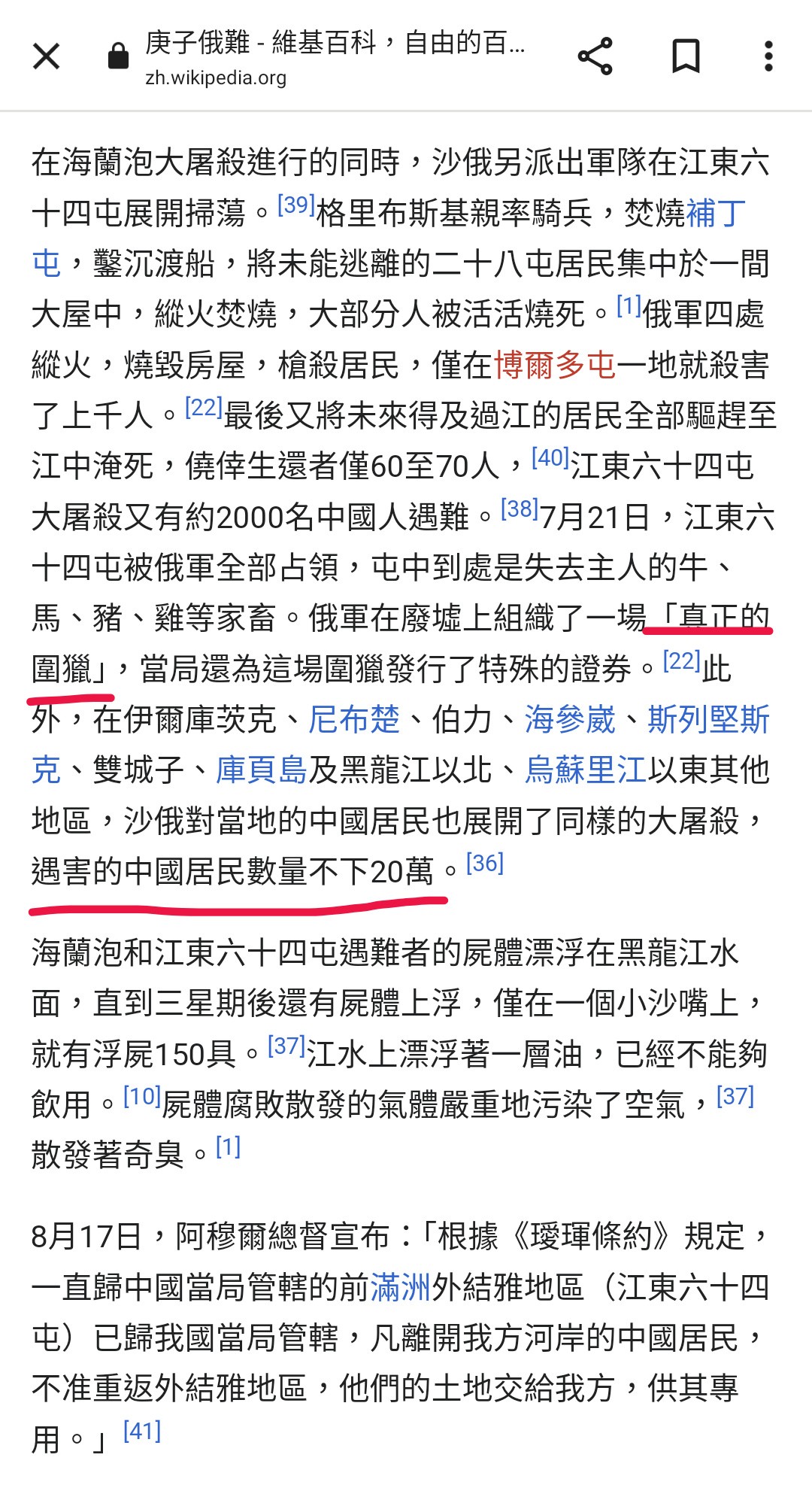The image size is (812, 1494).
Task: Open the red 博爾多屯 link
Action: coord(555,366)
